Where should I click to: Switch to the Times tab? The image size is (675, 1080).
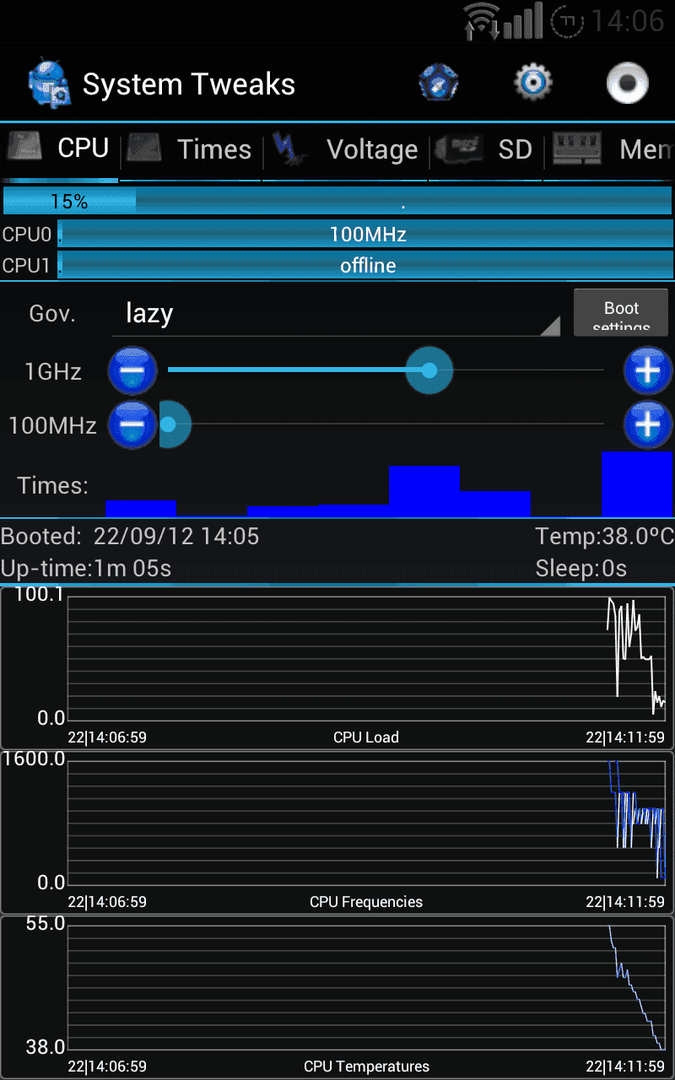coord(191,150)
